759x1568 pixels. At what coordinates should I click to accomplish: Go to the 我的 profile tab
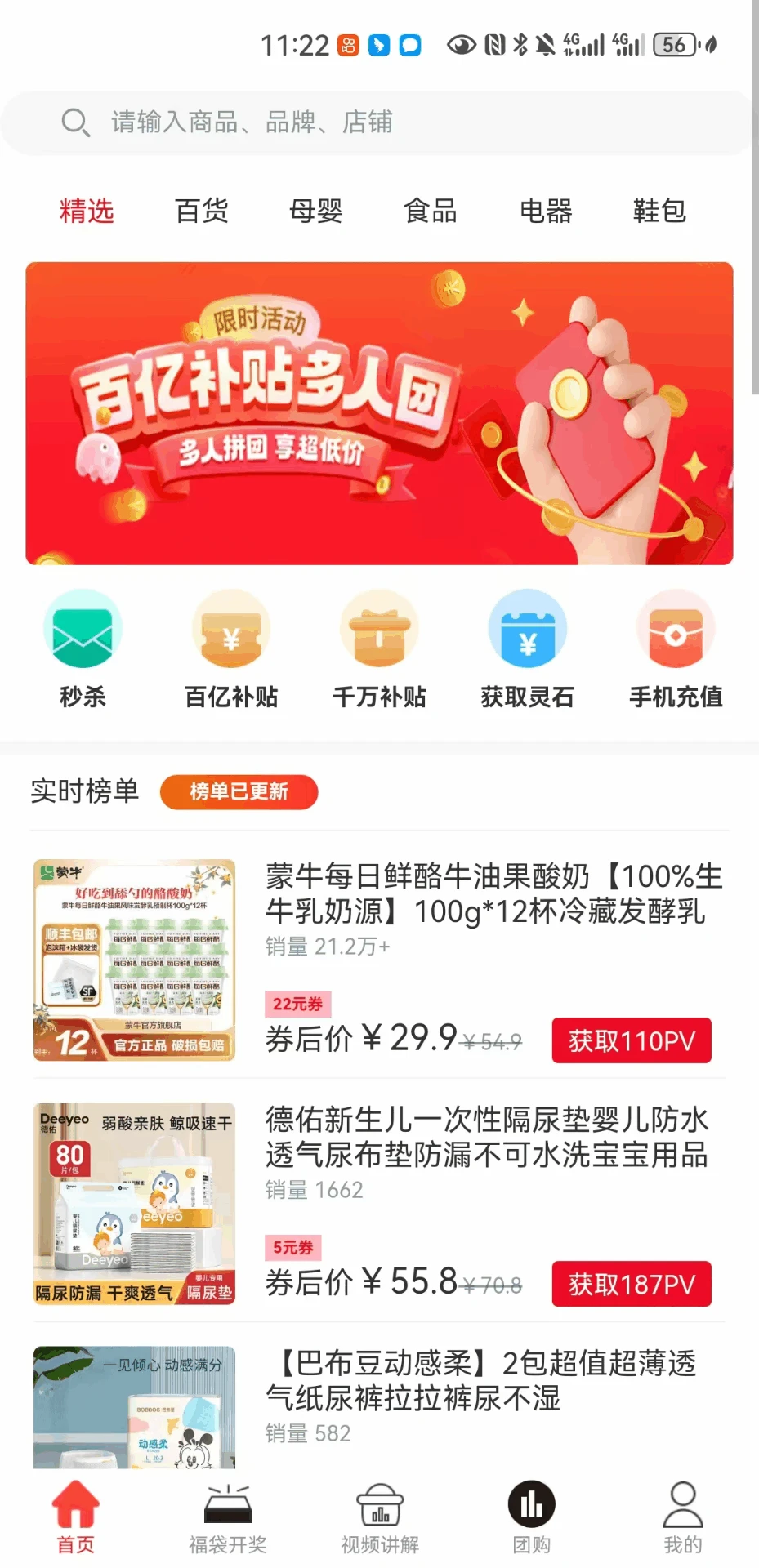point(682,1519)
